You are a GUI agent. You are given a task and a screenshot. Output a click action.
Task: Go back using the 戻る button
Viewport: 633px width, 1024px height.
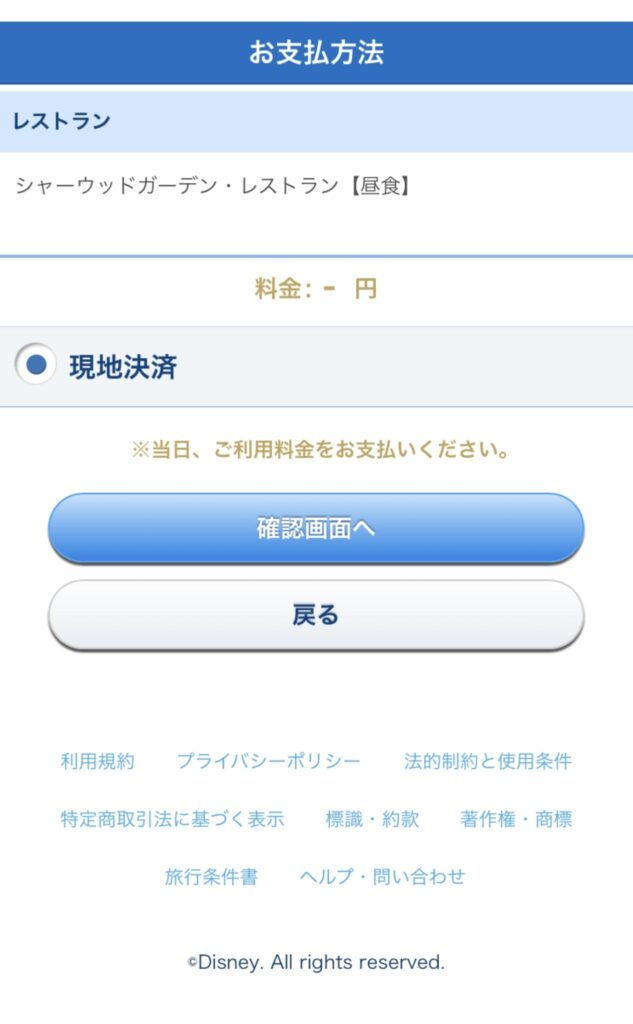pyautogui.click(x=316, y=615)
